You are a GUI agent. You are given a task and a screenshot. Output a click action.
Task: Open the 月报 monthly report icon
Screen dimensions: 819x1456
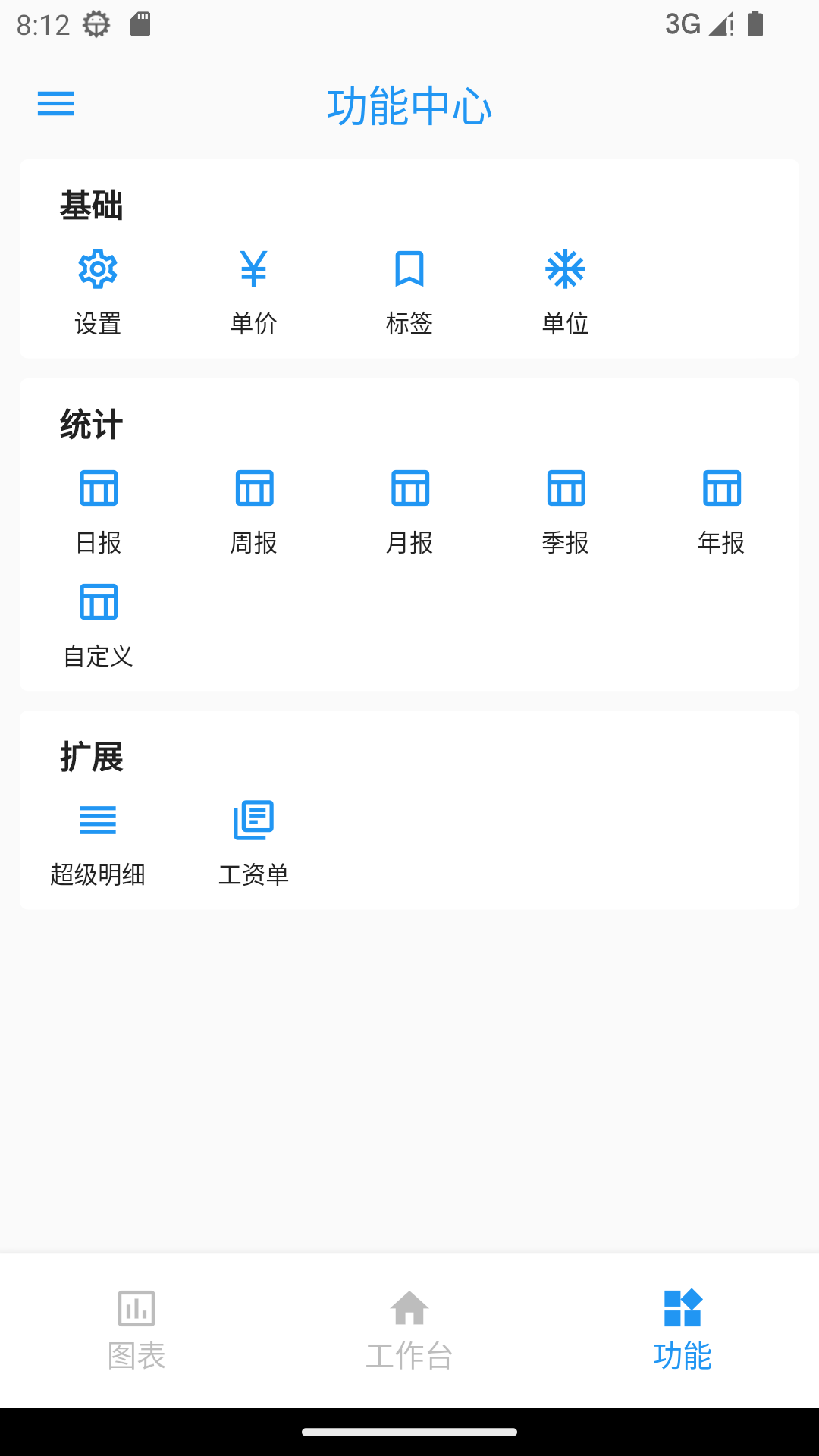click(409, 488)
